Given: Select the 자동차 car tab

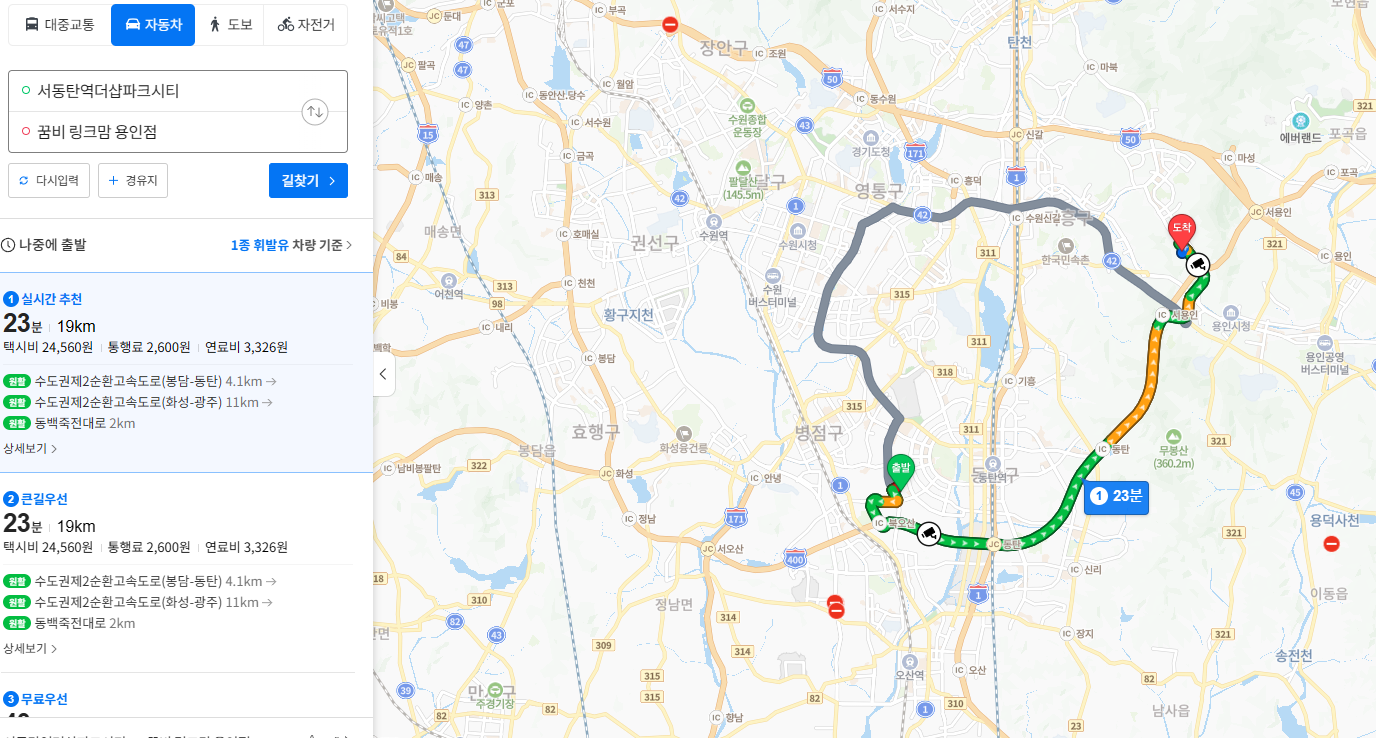Looking at the screenshot, I should click(x=153, y=25).
